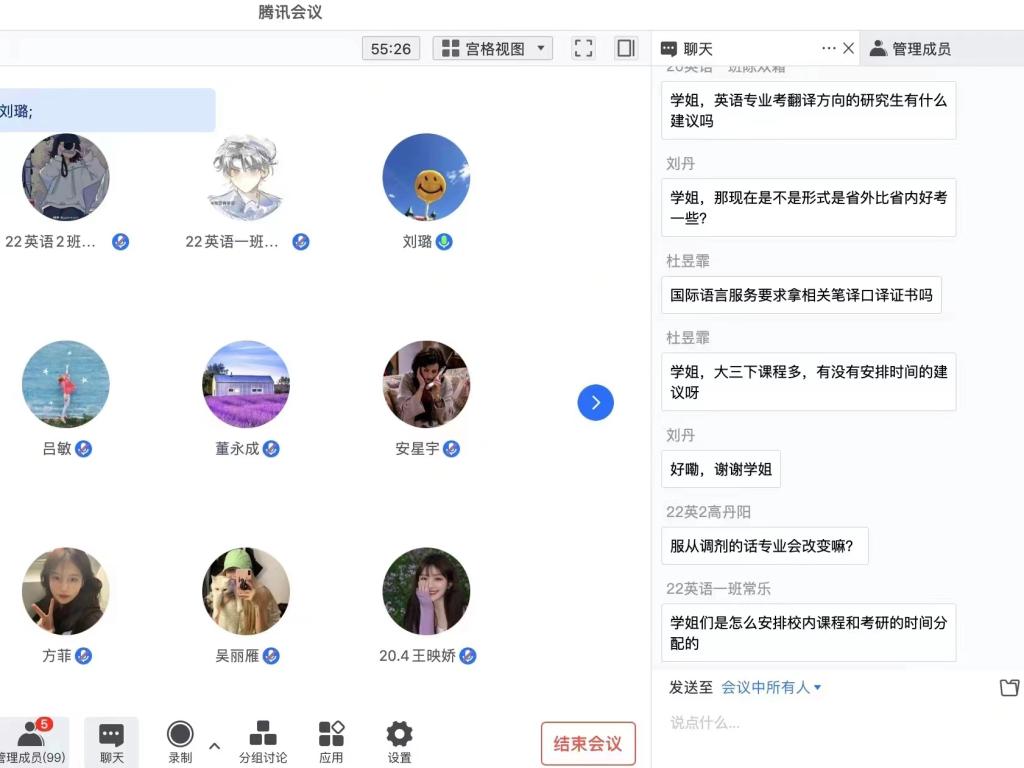This screenshot has width=1024, height=768.
Task: Open 分组讨论 breakout rooms
Action: (x=263, y=742)
